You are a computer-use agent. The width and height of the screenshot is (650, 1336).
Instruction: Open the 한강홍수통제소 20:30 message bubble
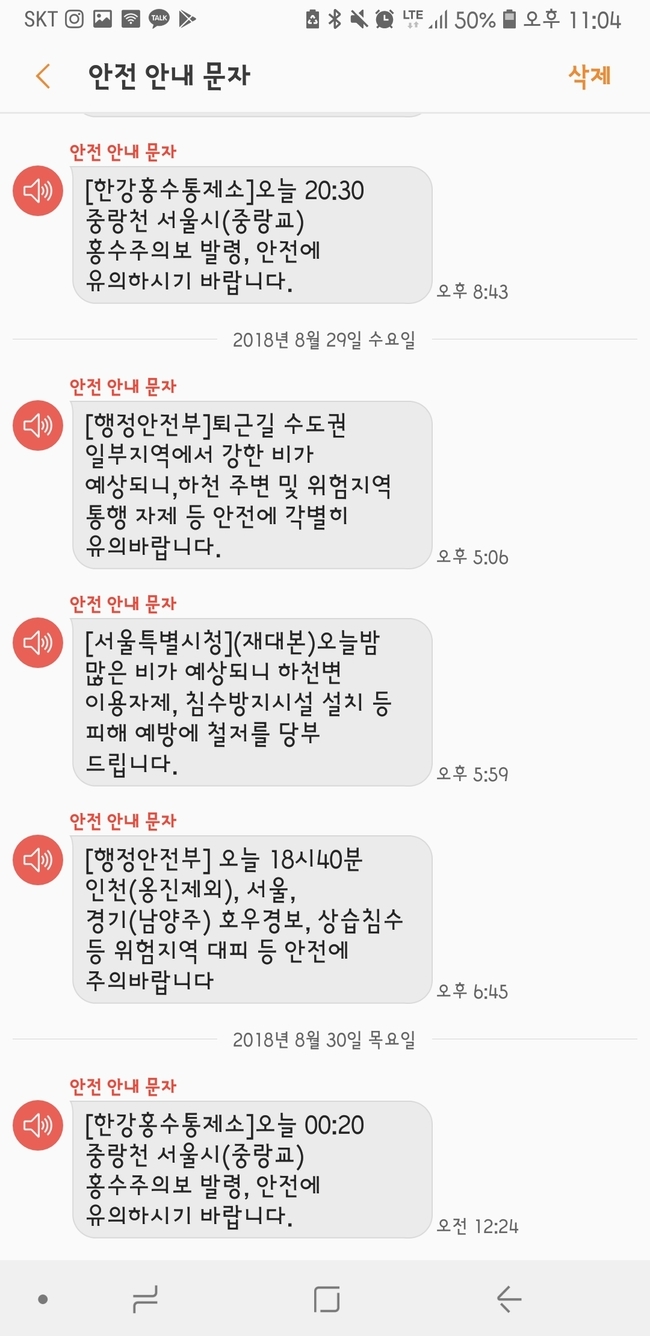[x=252, y=234]
